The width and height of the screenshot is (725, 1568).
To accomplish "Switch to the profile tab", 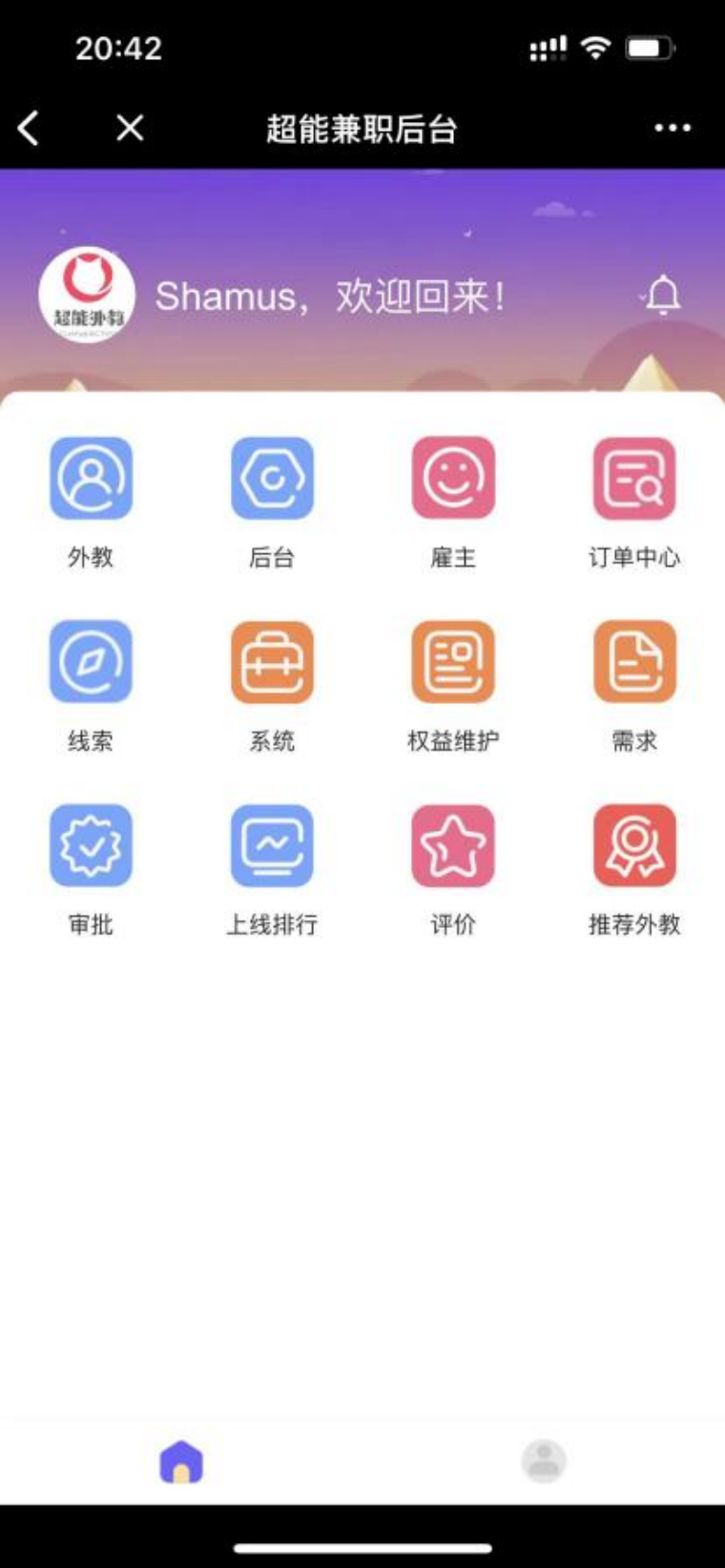I will tap(544, 1461).
